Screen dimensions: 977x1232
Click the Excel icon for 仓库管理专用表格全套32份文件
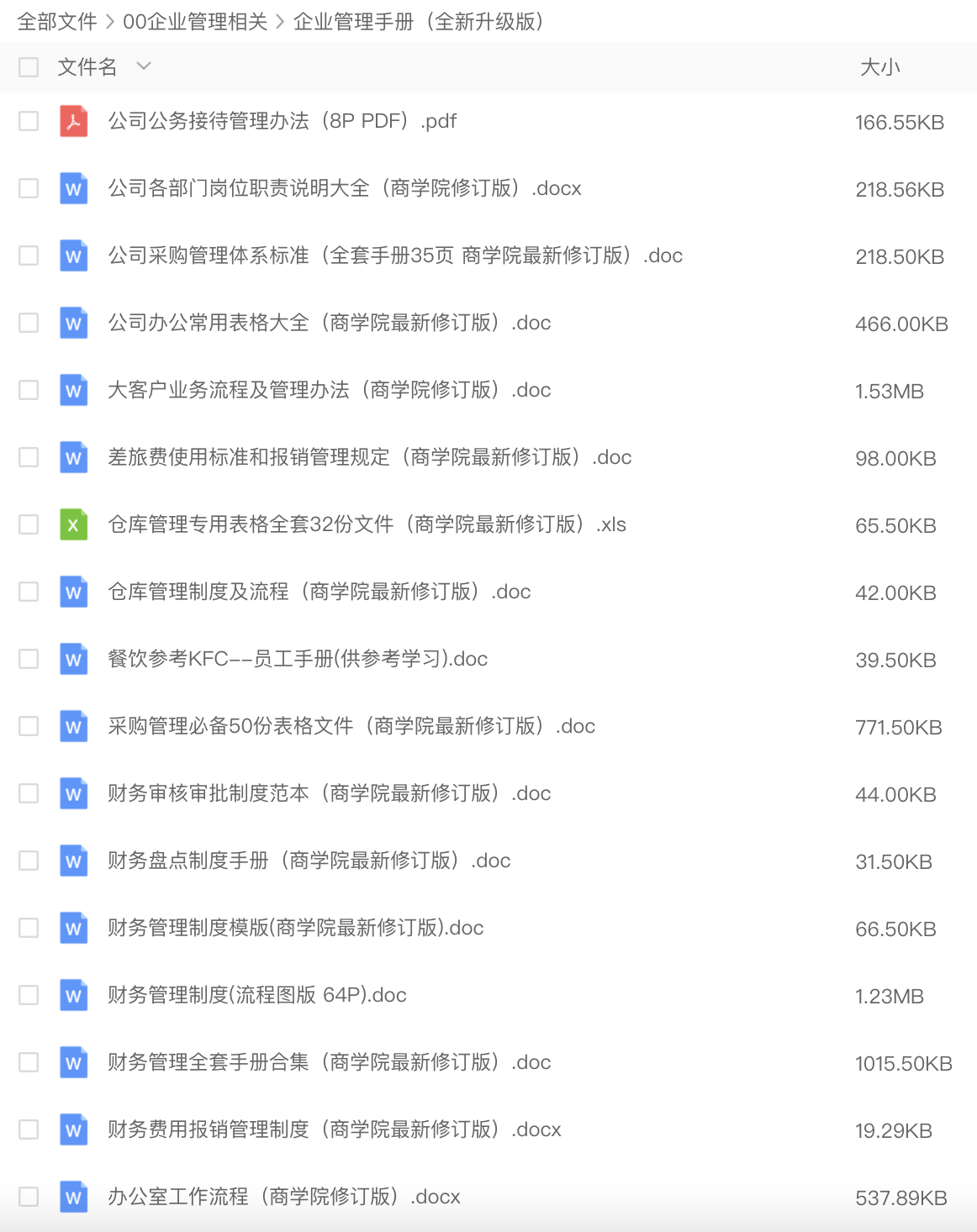74,524
